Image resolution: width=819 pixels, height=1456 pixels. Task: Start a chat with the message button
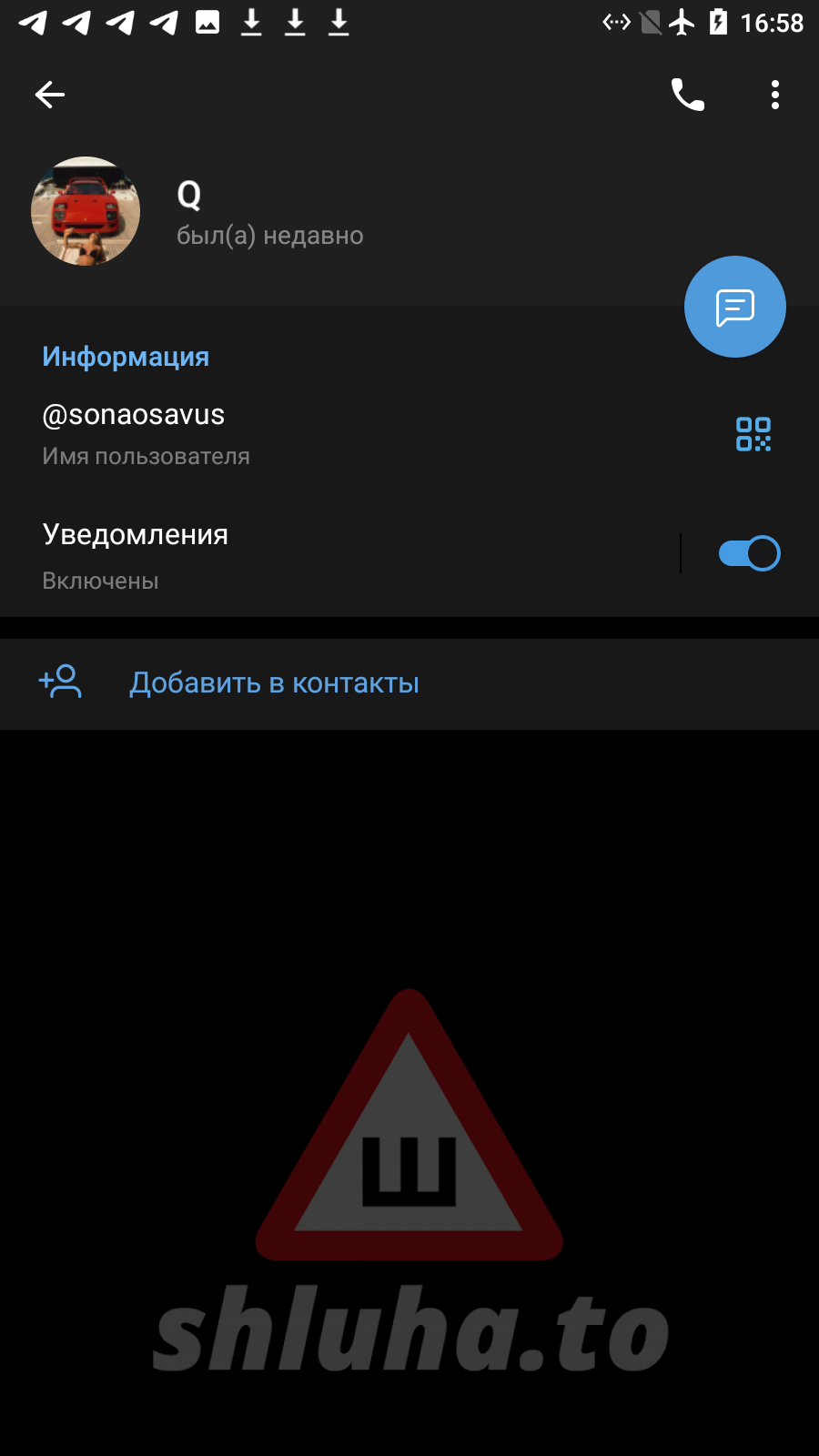click(735, 307)
